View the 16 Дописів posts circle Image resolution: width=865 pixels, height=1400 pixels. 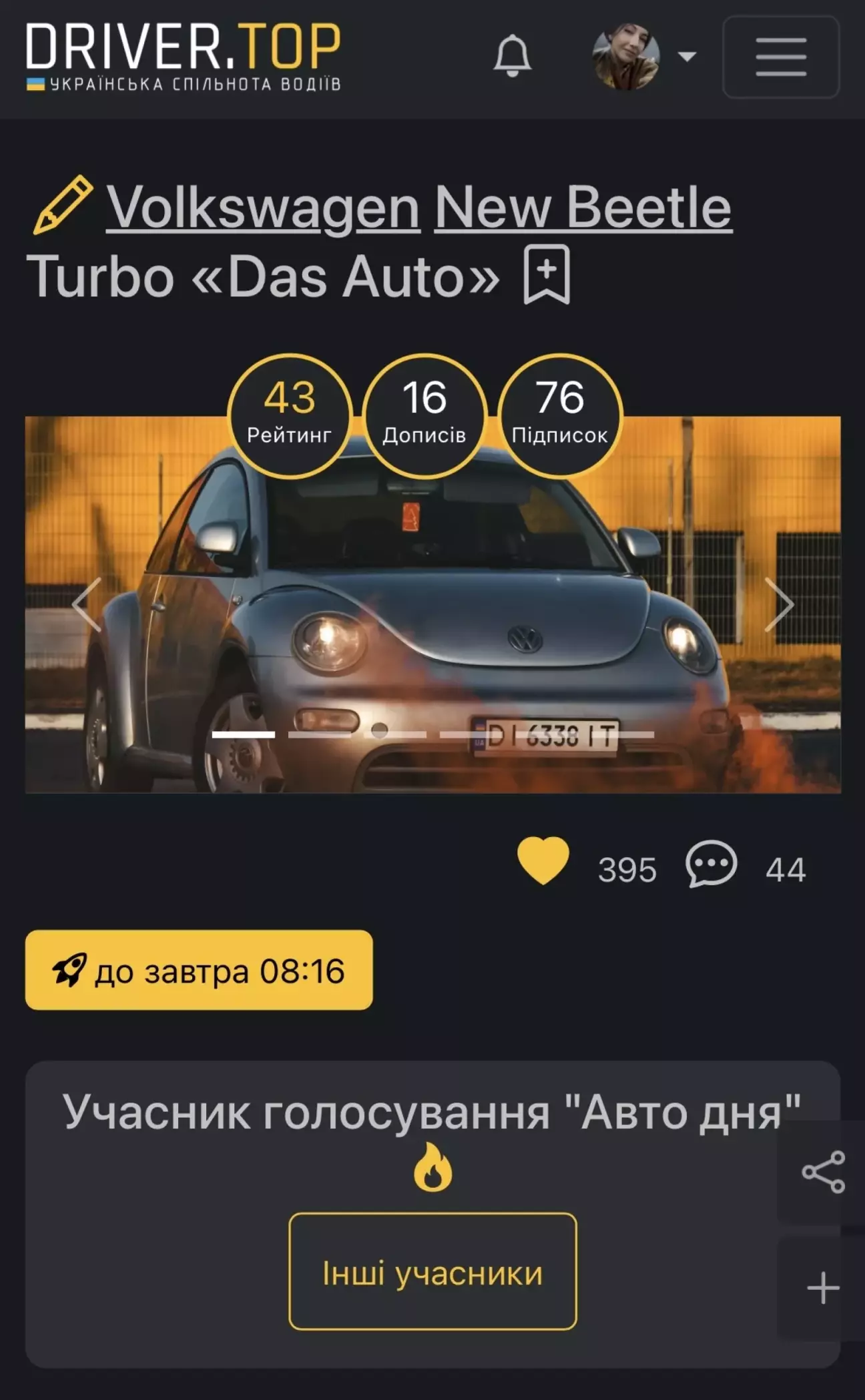point(424,415)
